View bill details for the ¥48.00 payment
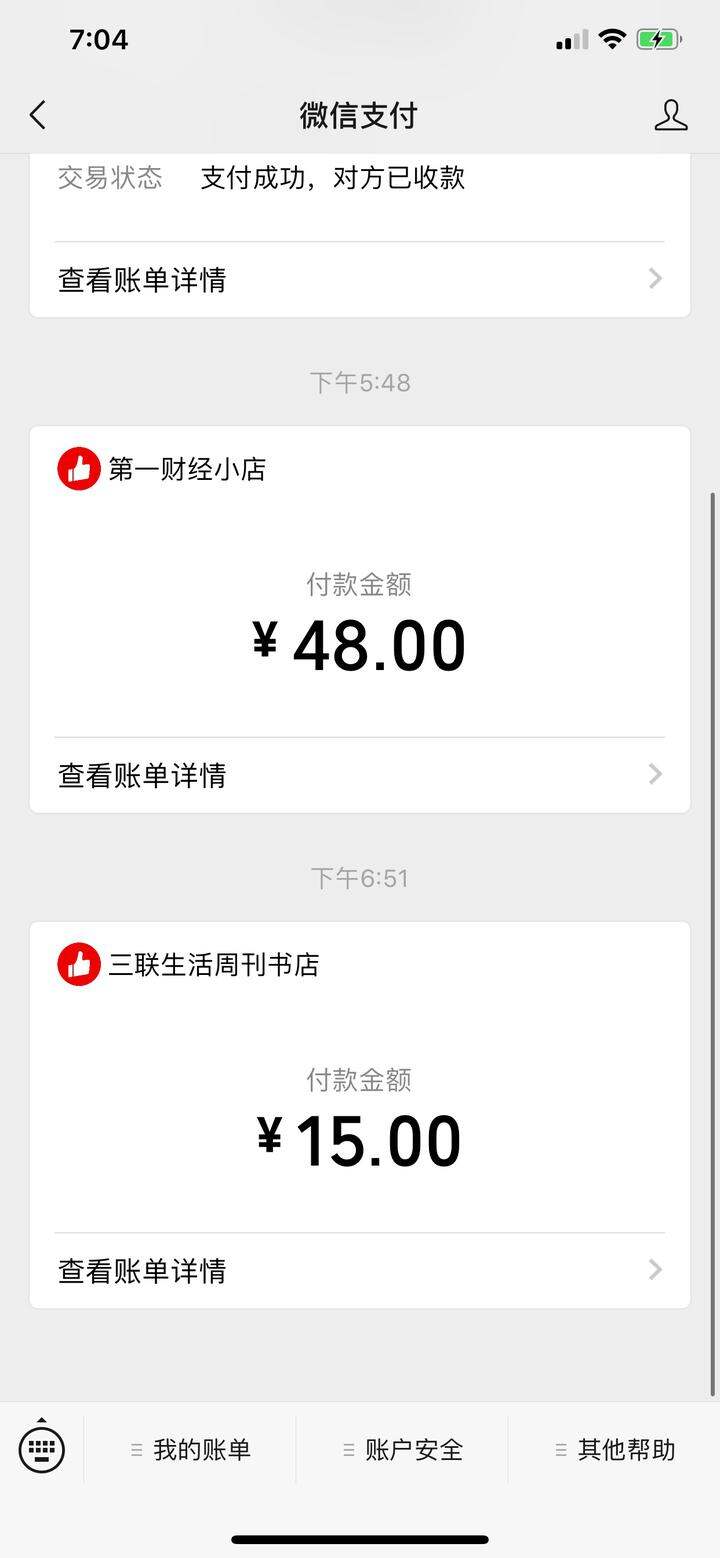 point(360,775)
